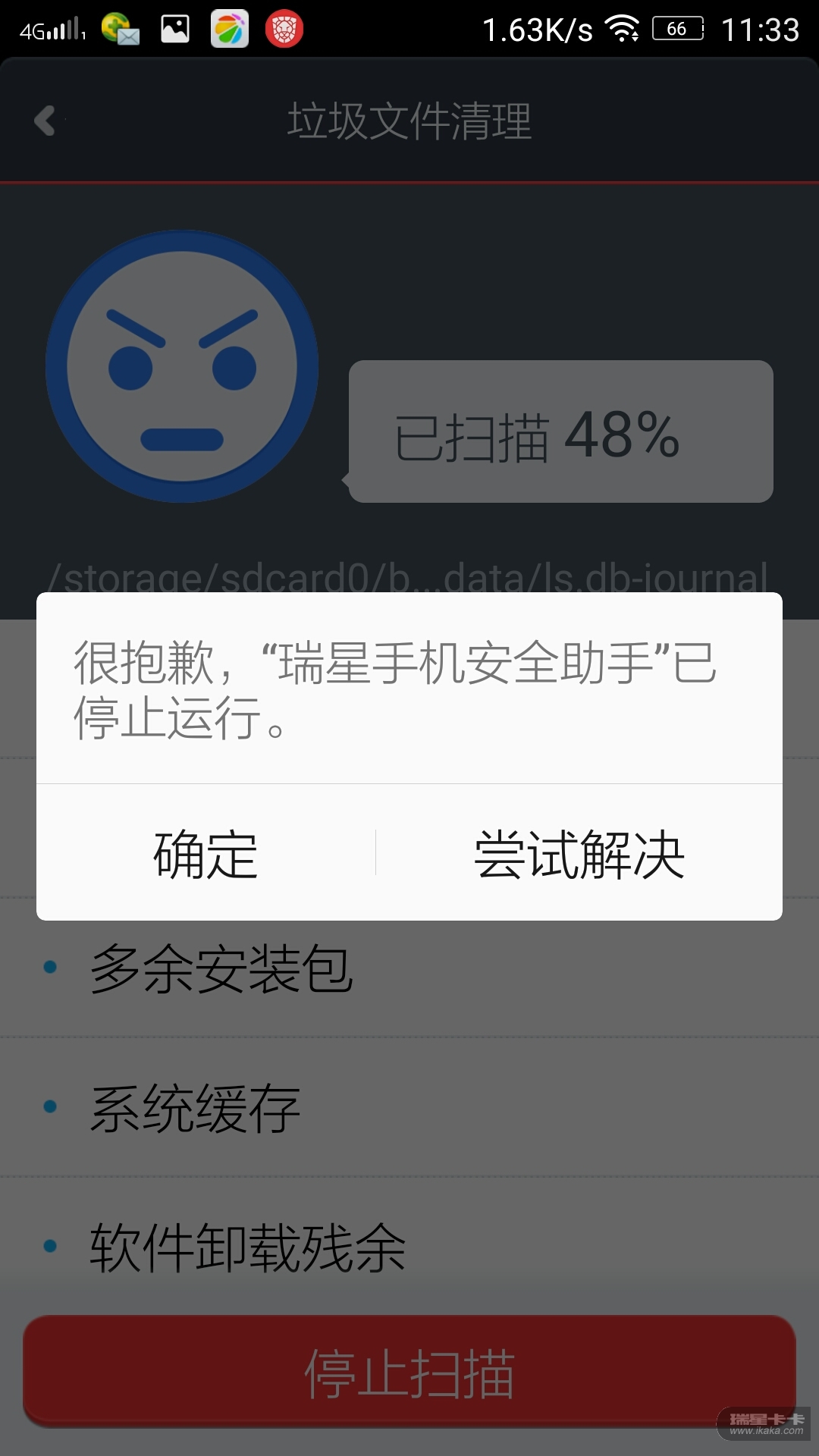
Task: Tap the 停止扫描 button
Action: pos(409,1373)
